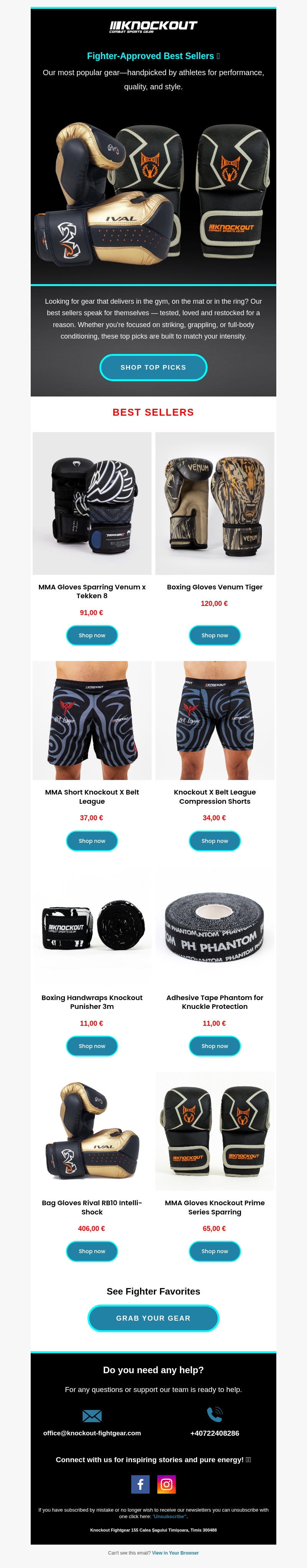Call the +40722408286 support number
The height and width of the screenshot is (1568, 307).
pos(215,1433)
